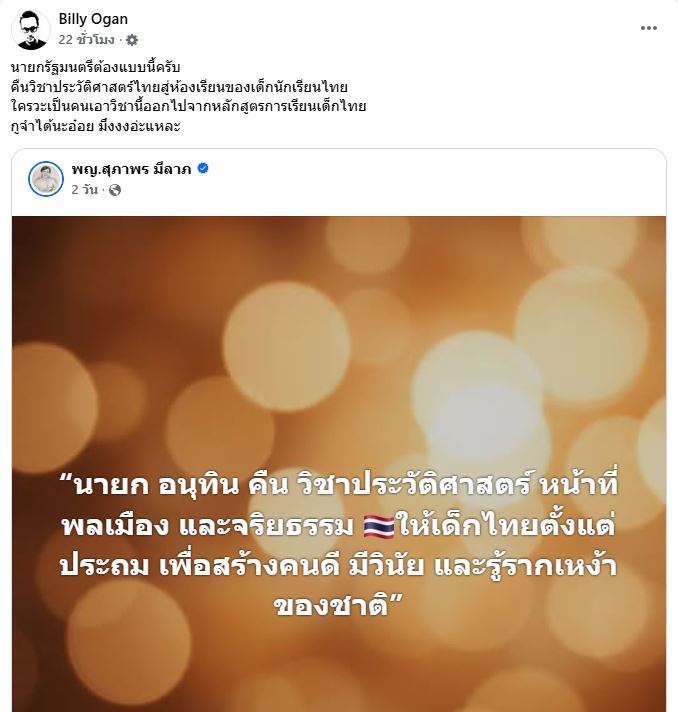Open the Billy Ogan profile name link
The width and height of the screenshot is (678, 712).
(93, 19)
